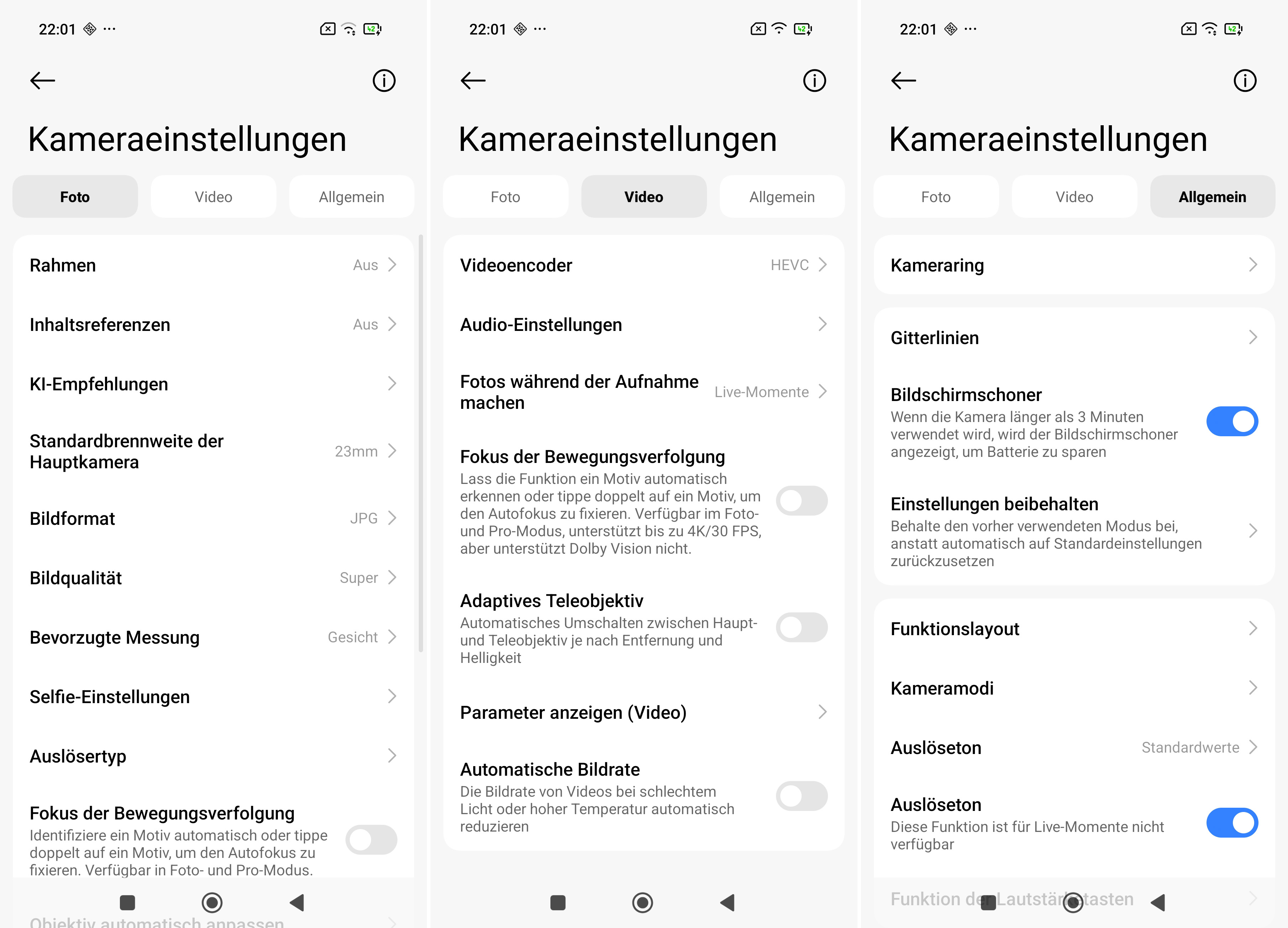This screenshot has width=1288, height=928.
Task: Open Gitterlinien options
Action: pos(1073,338)
